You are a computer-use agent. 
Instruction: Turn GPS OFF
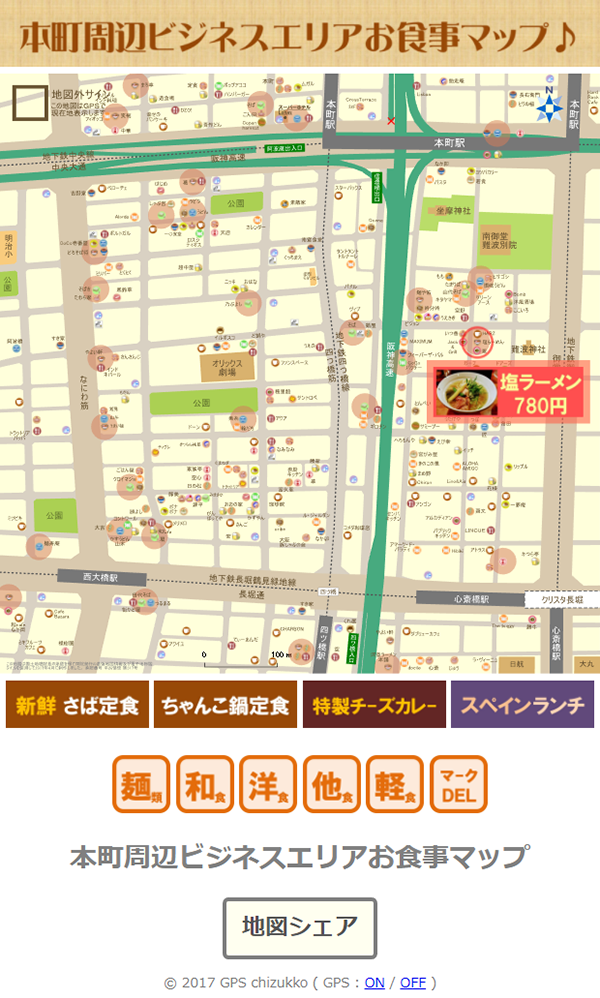click(412, 983)
